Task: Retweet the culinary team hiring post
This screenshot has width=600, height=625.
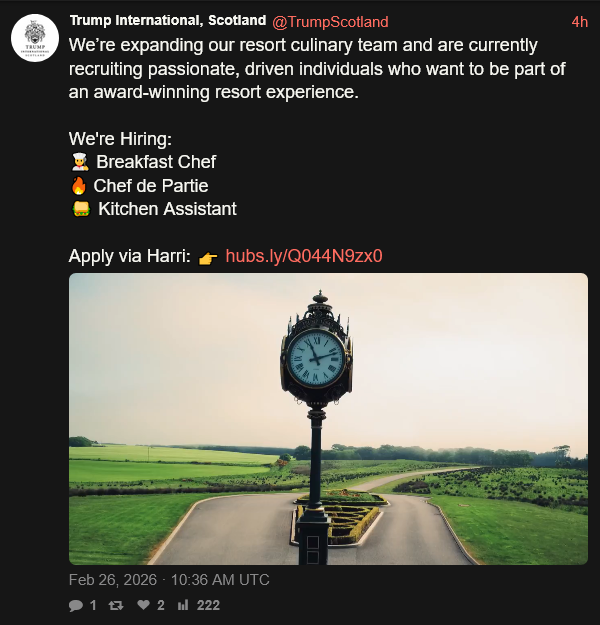Action: pos(115,605)
